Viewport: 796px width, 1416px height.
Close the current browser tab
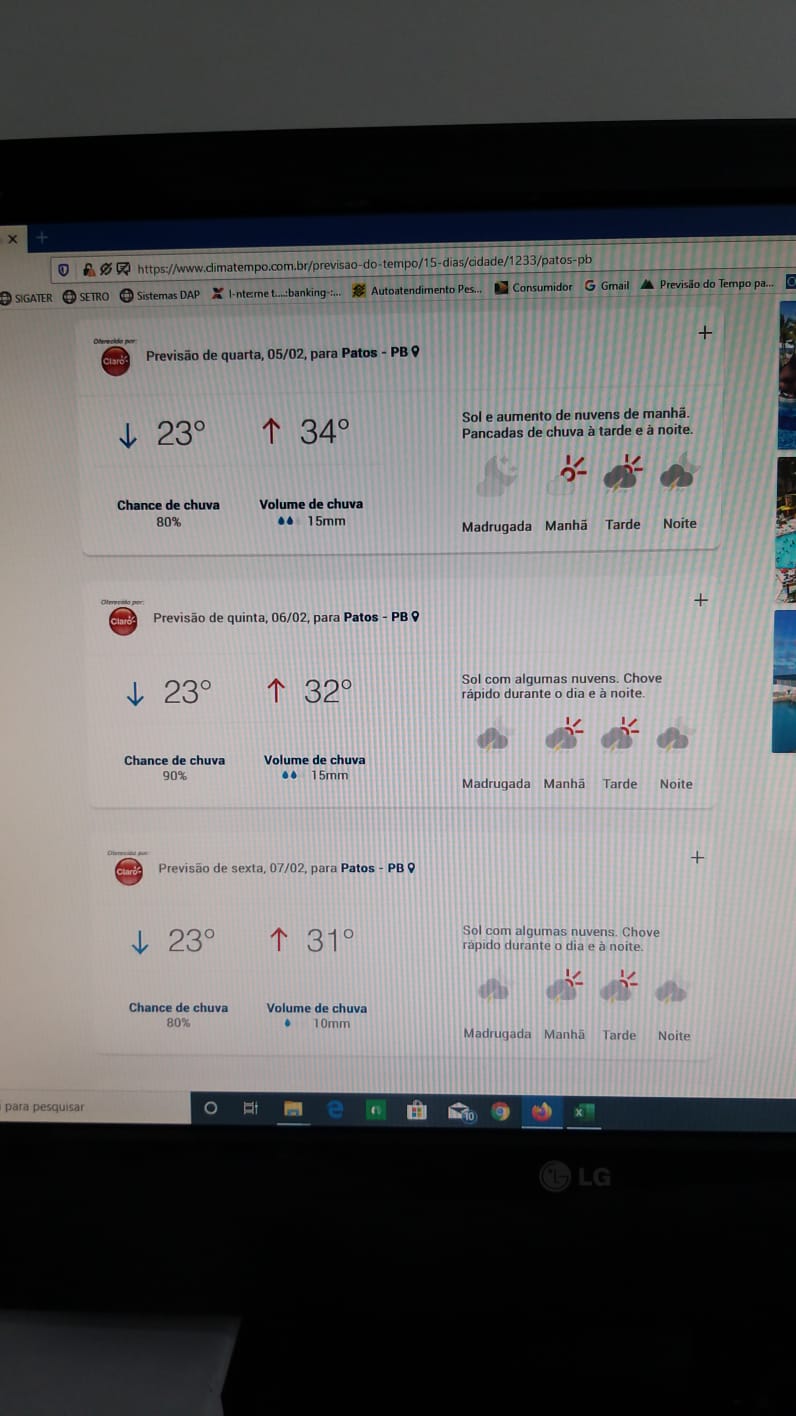point(12,239)
